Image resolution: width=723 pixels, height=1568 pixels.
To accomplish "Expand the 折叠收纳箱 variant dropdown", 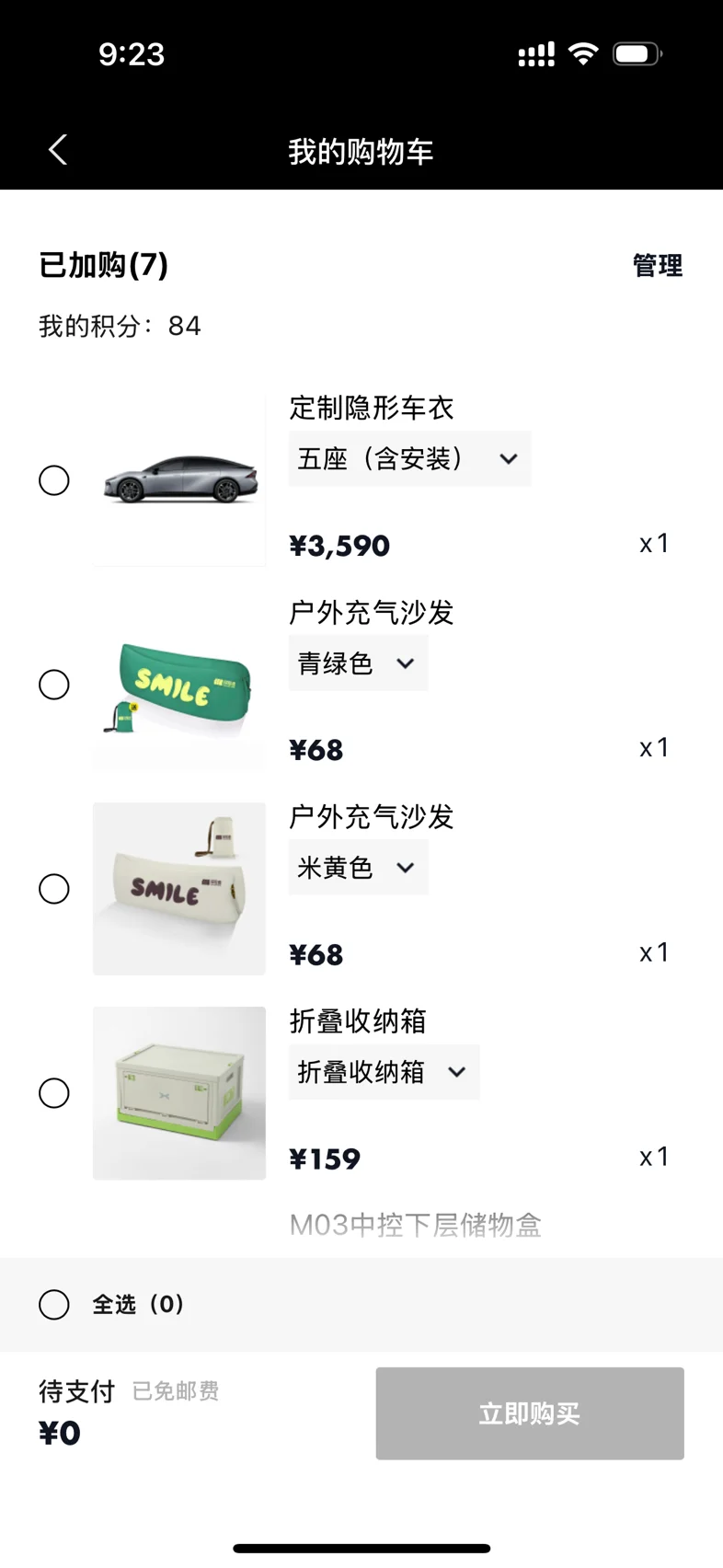I will [384, 1072].
